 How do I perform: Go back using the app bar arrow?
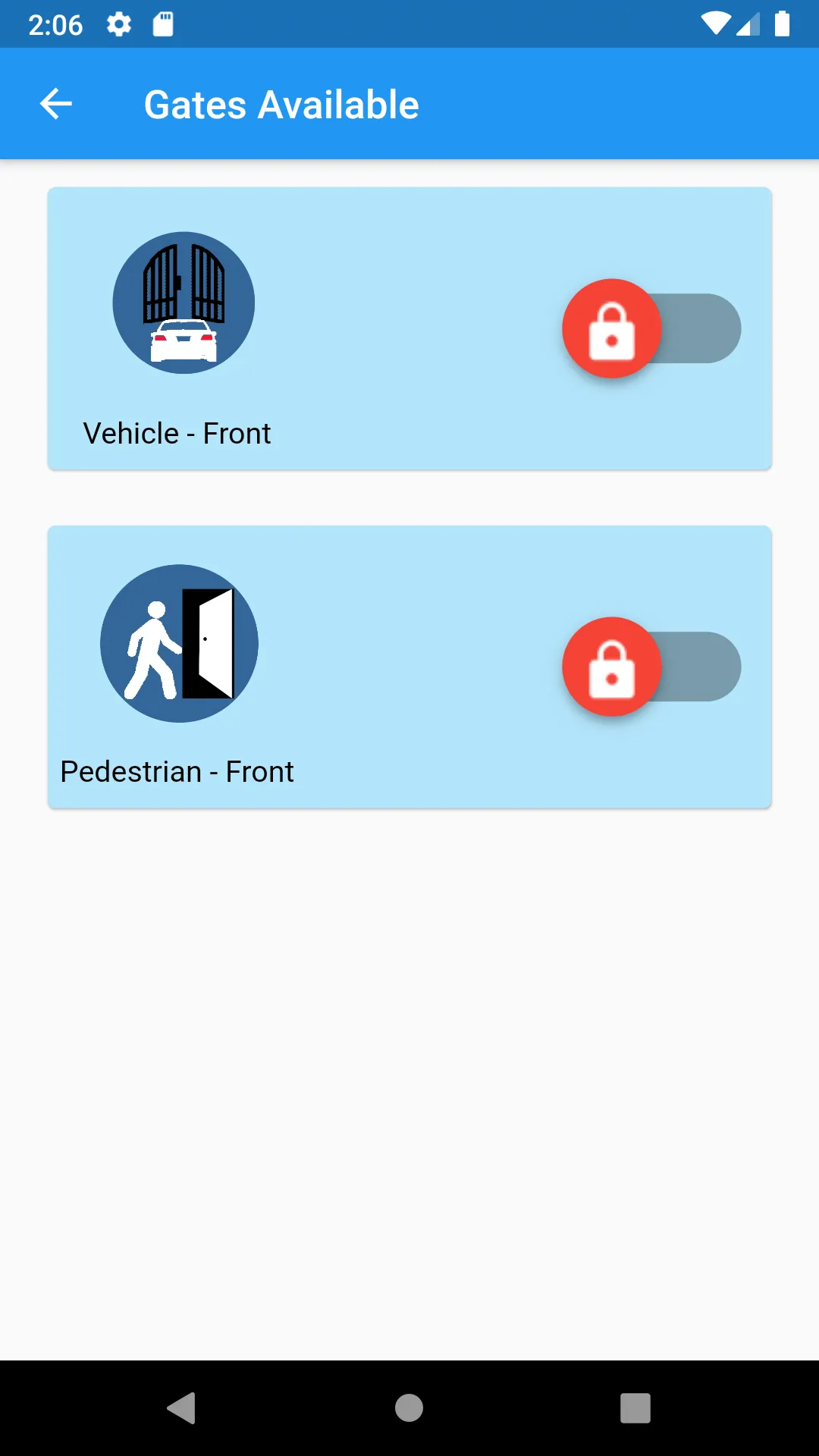coord(56,104)
